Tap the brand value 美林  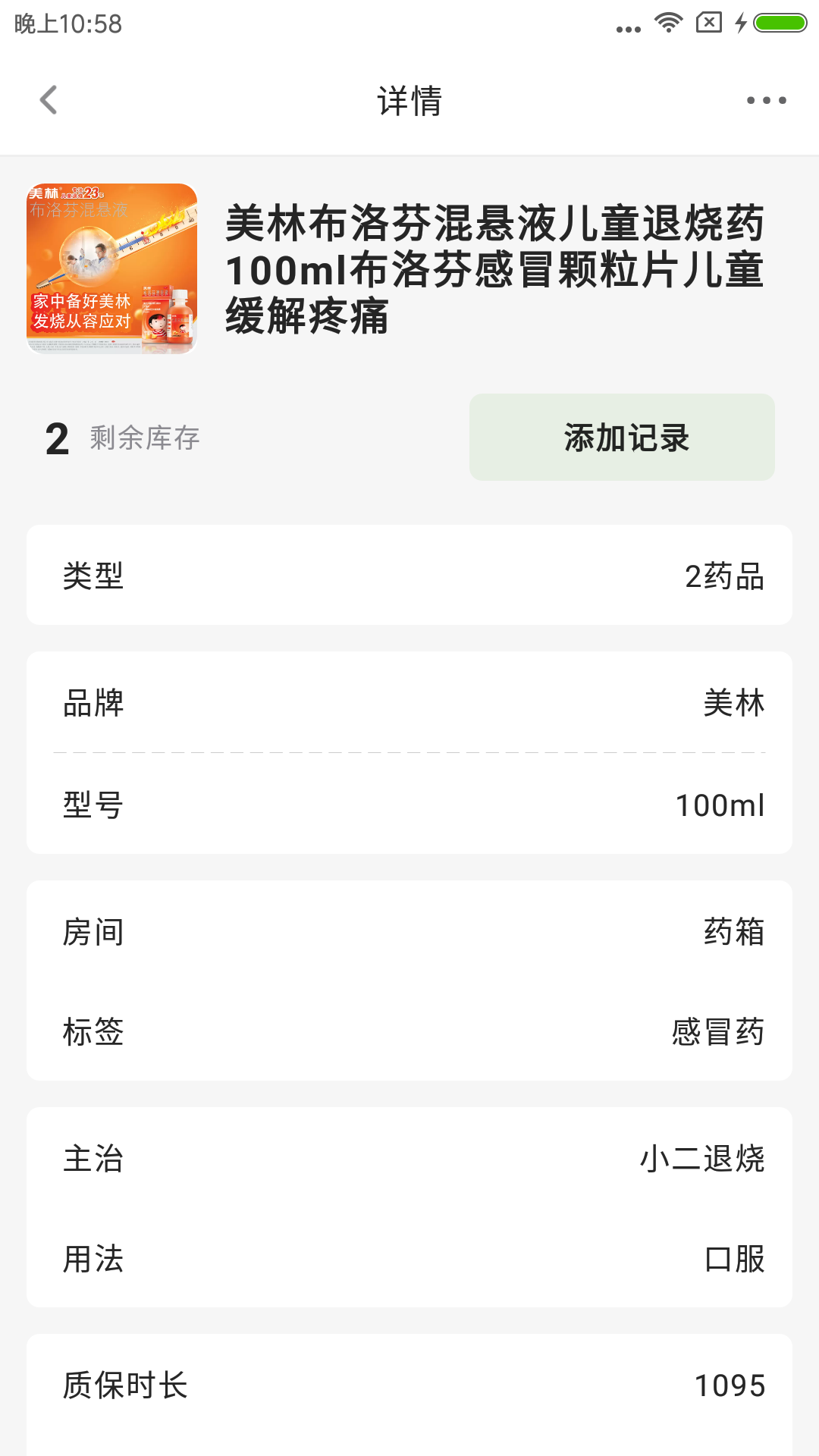733,703
